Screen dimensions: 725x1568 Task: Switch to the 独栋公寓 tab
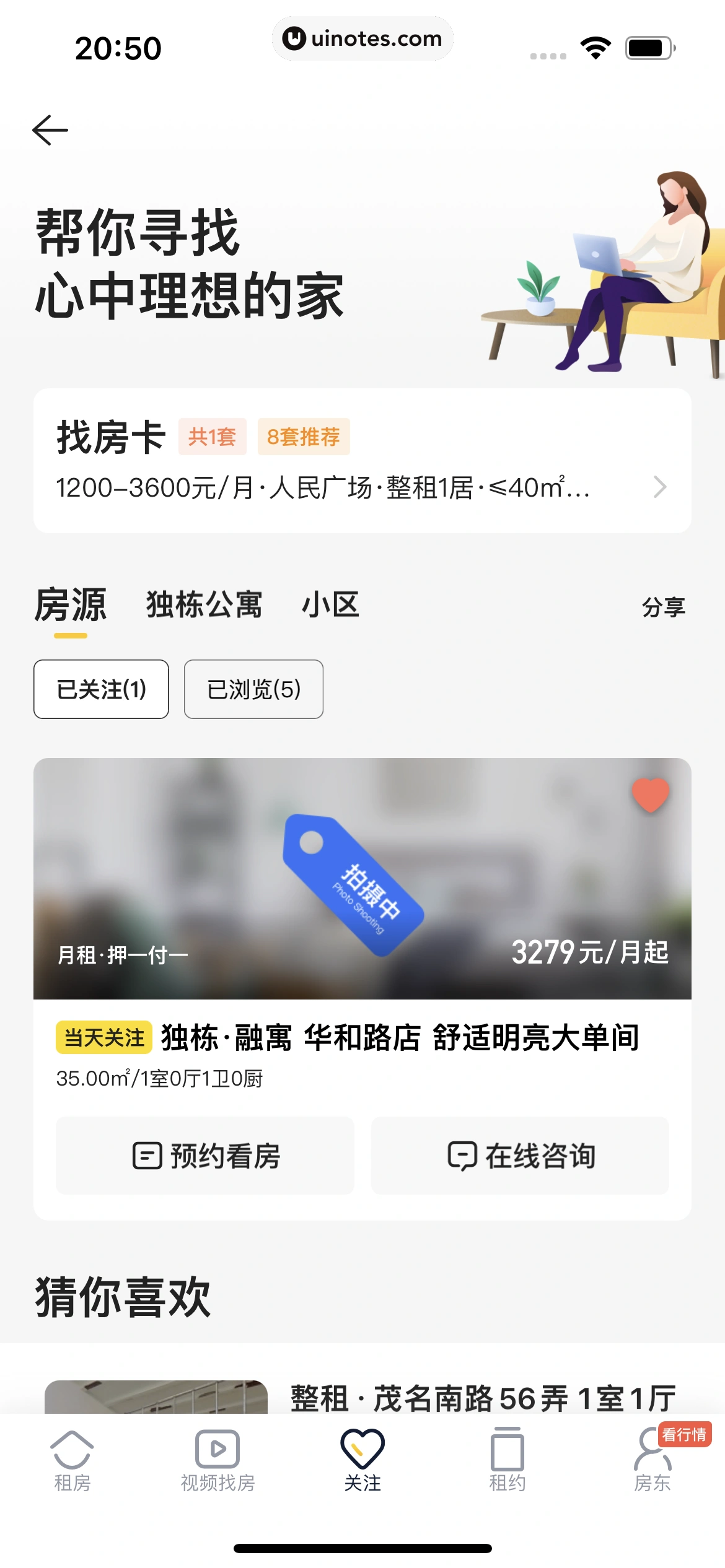pos(204,605)
